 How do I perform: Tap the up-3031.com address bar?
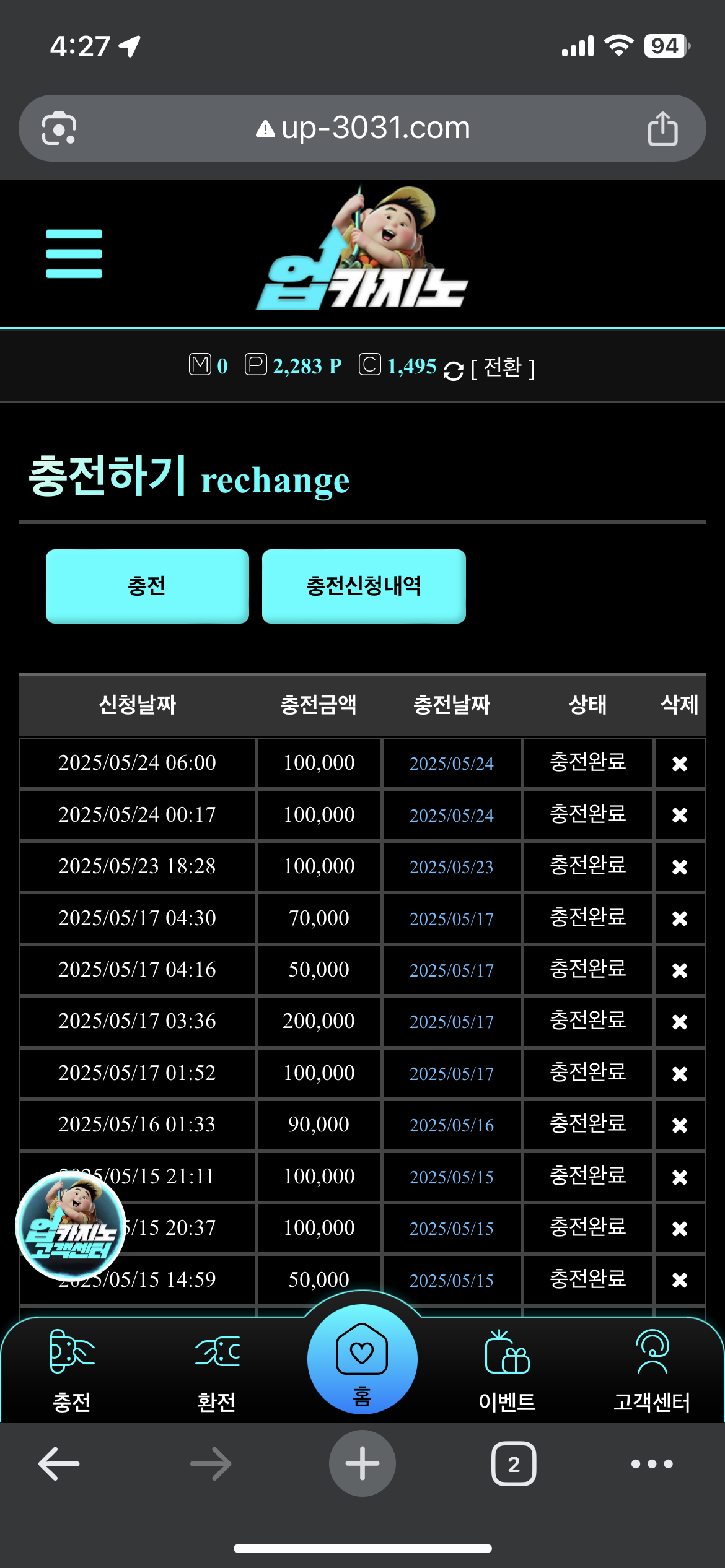coord(362,128)
